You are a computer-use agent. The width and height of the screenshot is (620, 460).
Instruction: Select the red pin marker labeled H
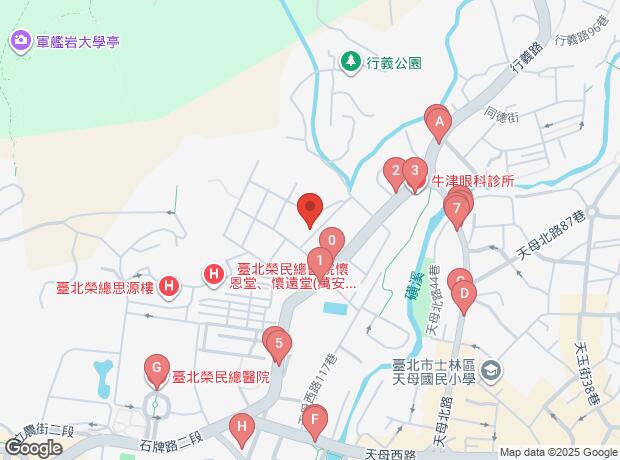240,430
